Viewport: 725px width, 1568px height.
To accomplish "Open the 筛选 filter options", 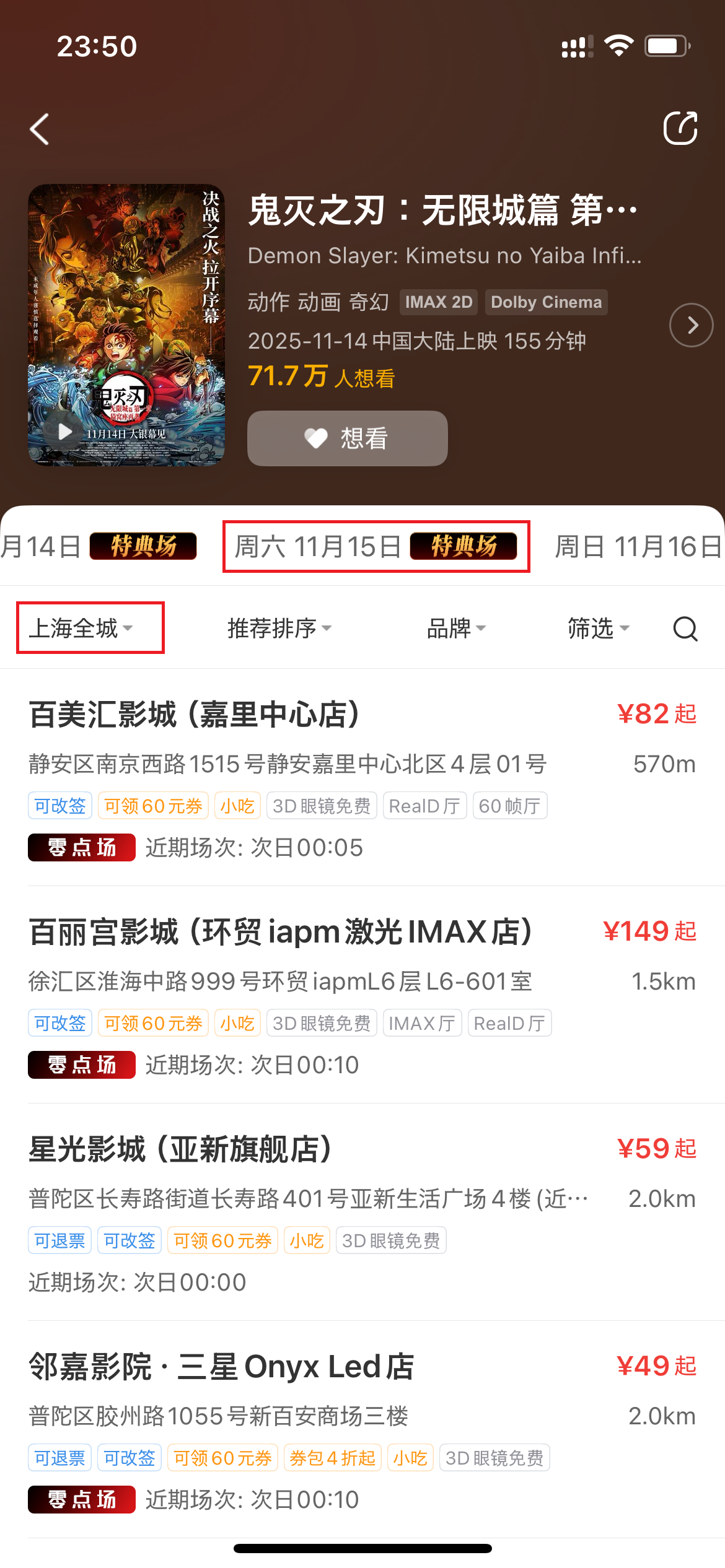I will [598, 628].
